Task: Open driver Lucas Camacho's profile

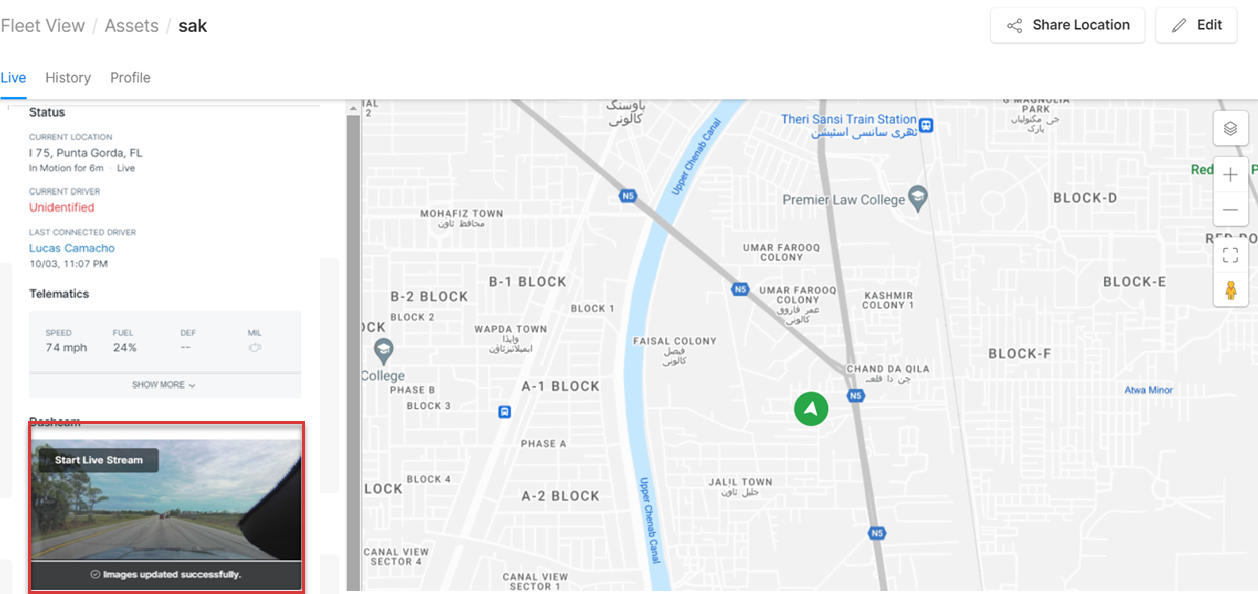Action: [x=72, y=248]
